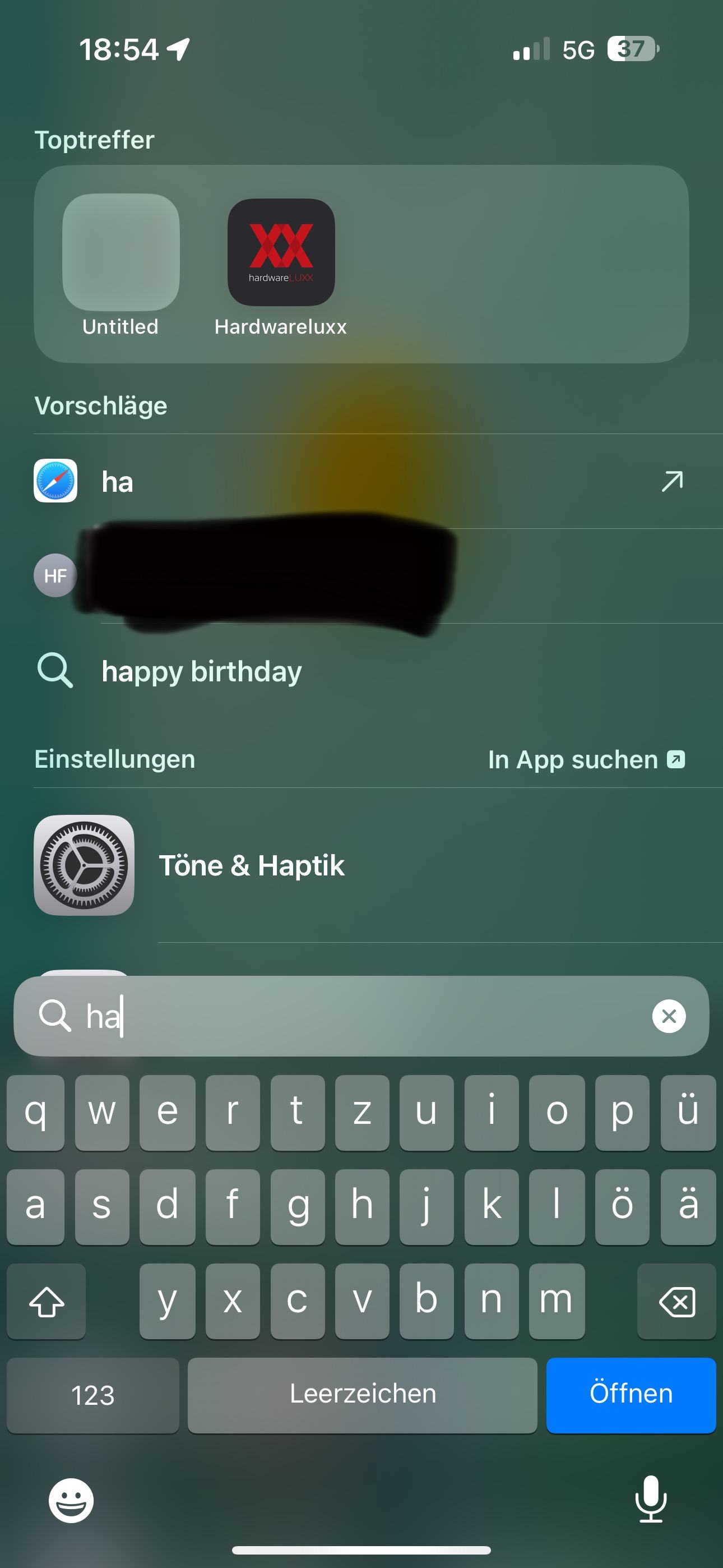Open the emoji keyboard
Image resolution: width=723 pixels, height=1568 pixels.
click(71, 1500)
